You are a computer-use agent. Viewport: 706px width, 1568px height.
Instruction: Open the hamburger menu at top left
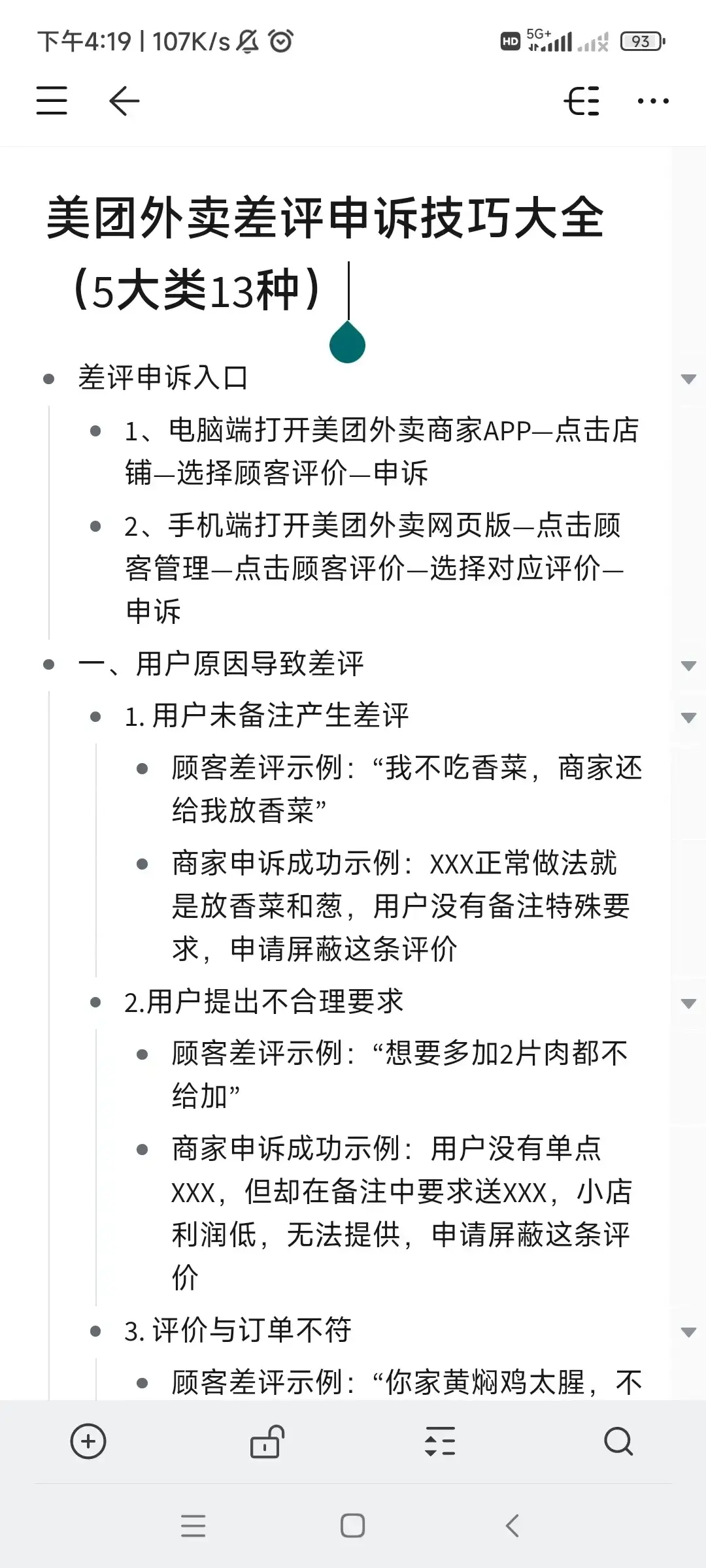[52, 101]
